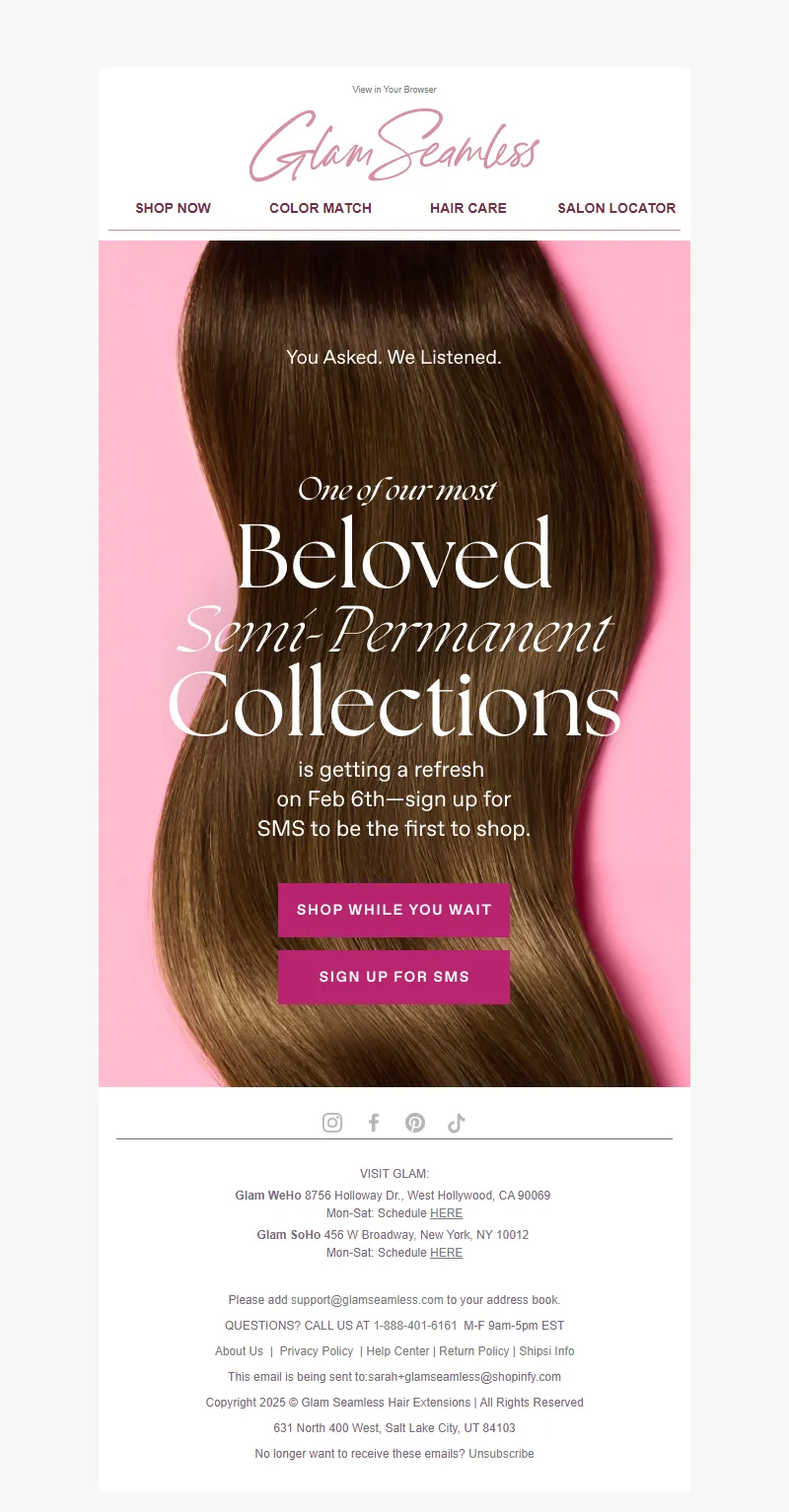Browse the Hair Care section

point(468,208)
